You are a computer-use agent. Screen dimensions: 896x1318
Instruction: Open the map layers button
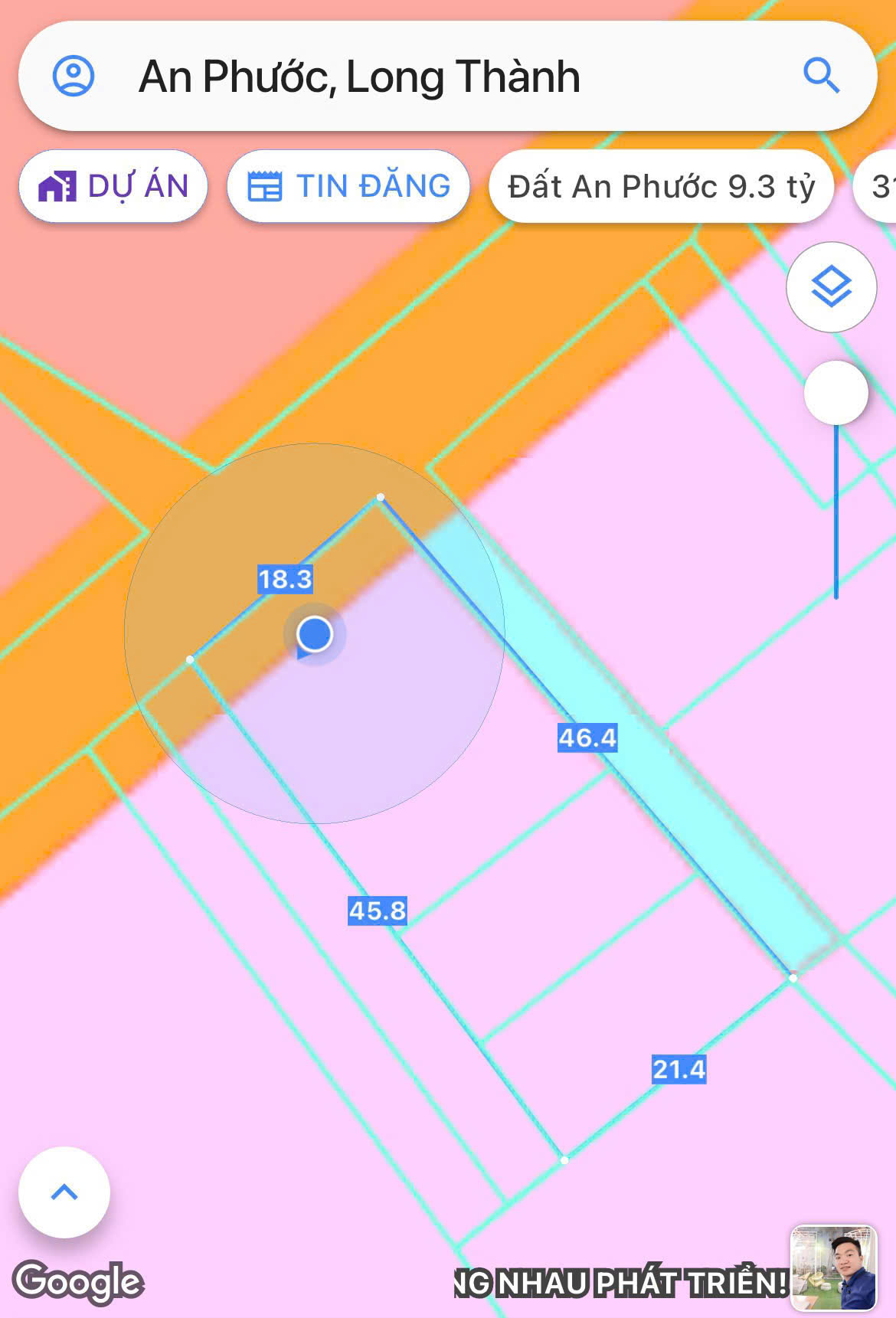(831, 287)
